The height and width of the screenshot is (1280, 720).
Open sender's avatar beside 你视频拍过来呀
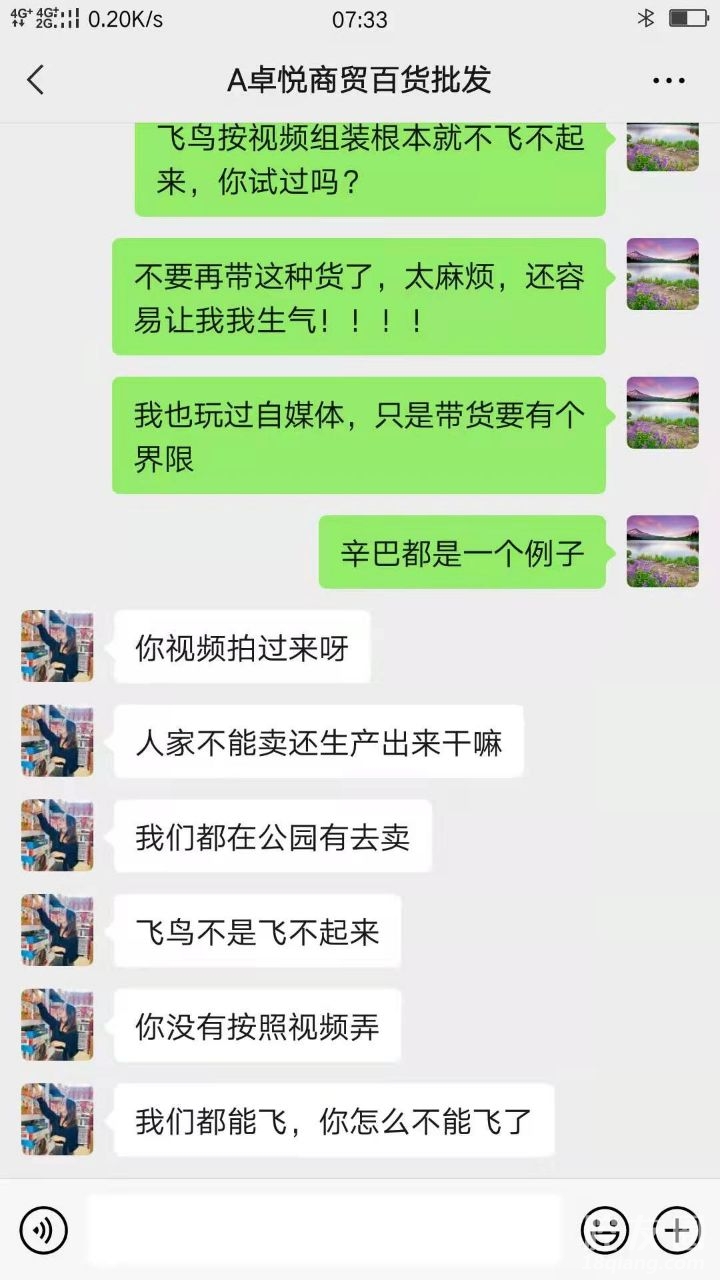pyautogui.click(x=57, y=646)
